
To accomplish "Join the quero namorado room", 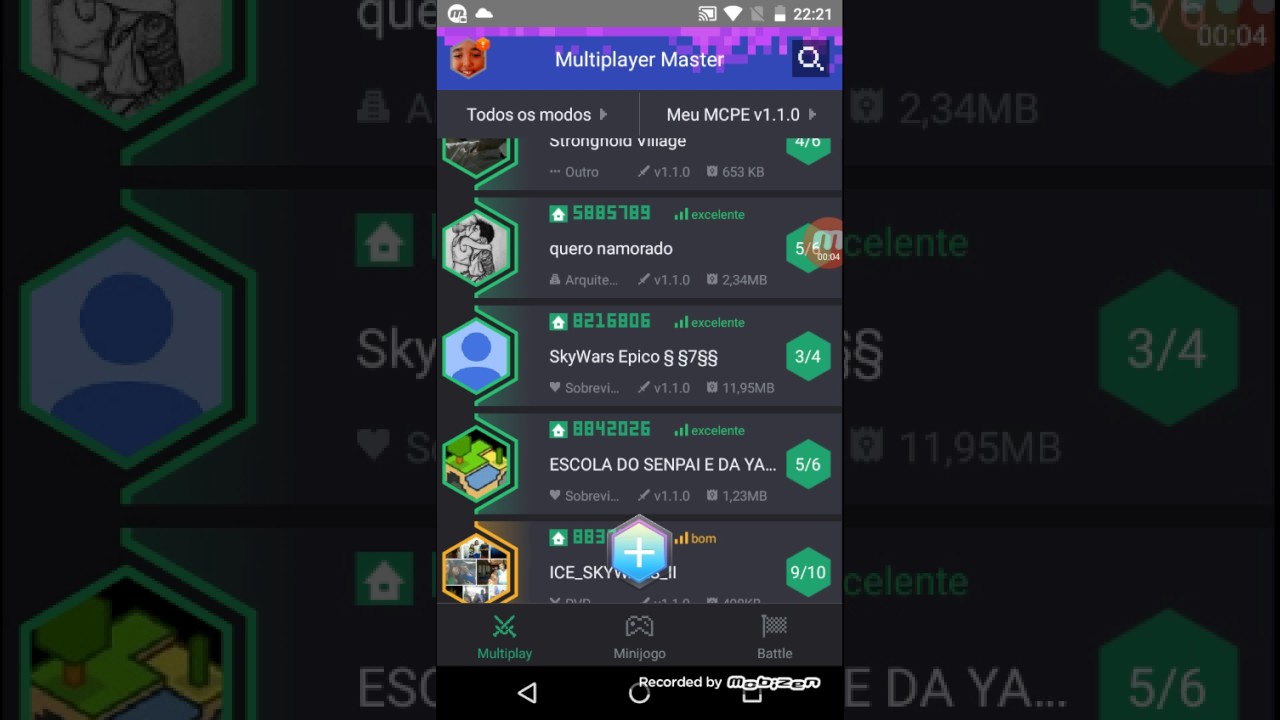I will [640, 249].
